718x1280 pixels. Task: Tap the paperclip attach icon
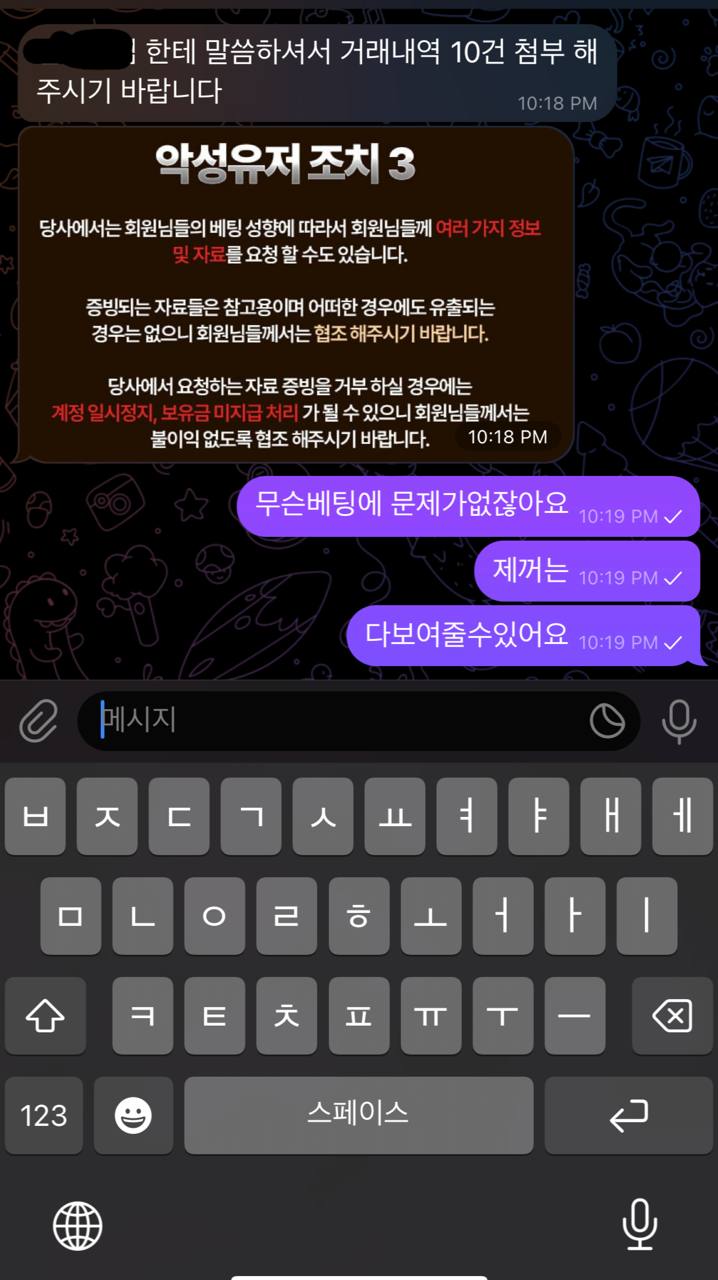click(38, 720)
